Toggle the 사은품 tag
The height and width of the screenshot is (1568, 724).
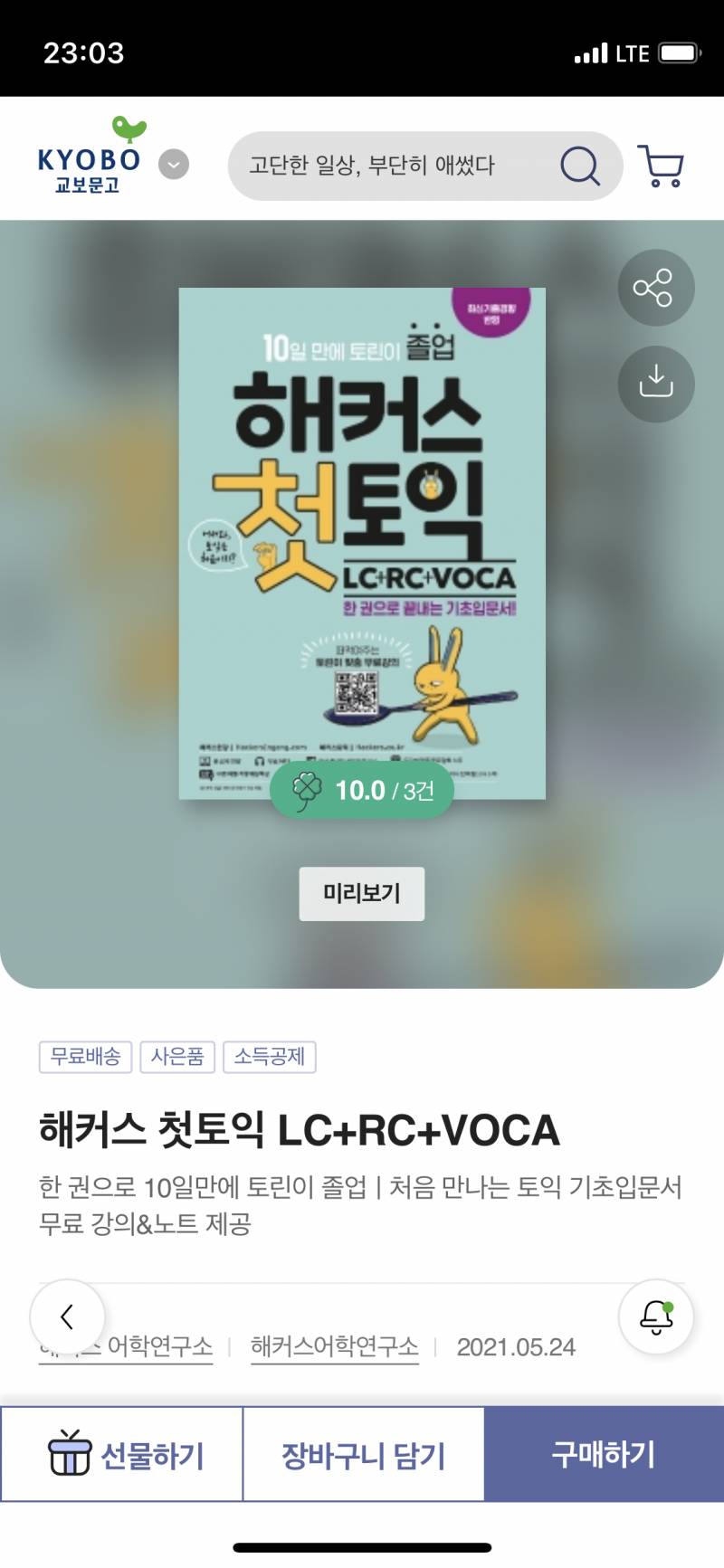tap(177, 1057)
